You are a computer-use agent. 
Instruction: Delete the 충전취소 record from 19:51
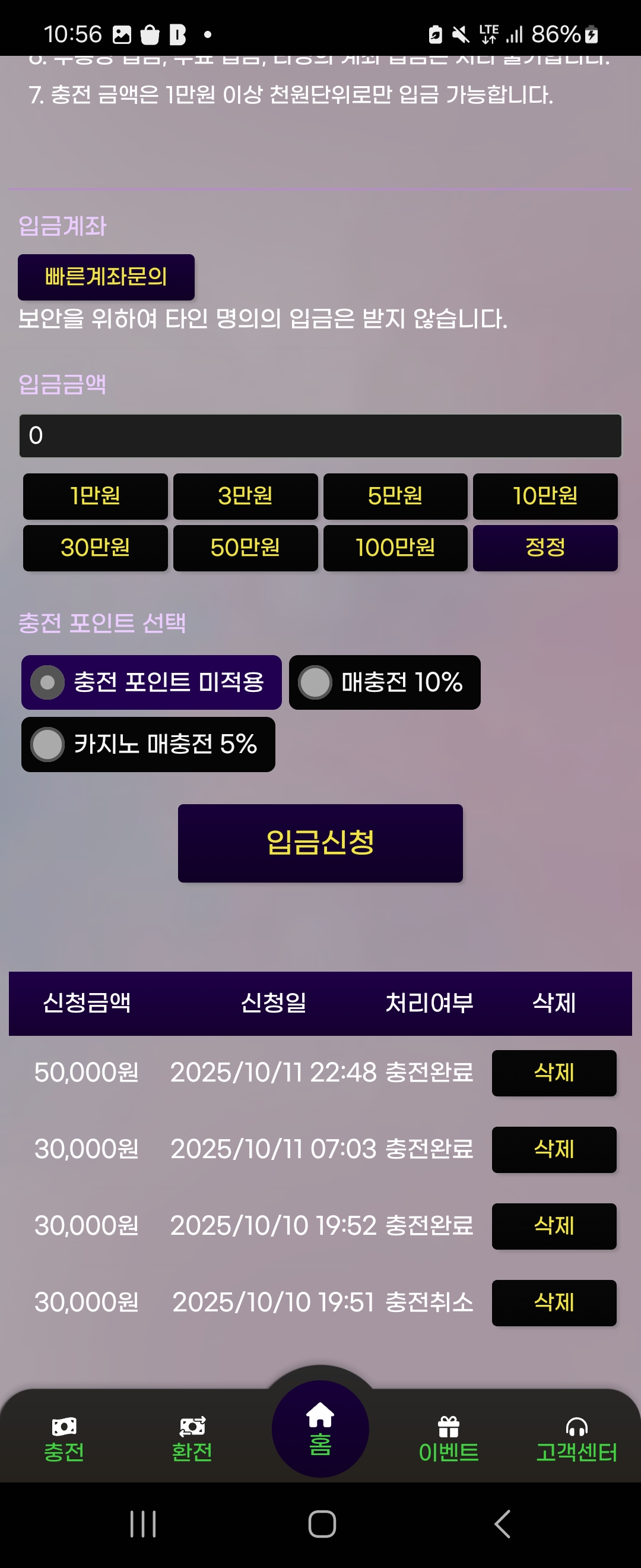tap(553, 1303)
